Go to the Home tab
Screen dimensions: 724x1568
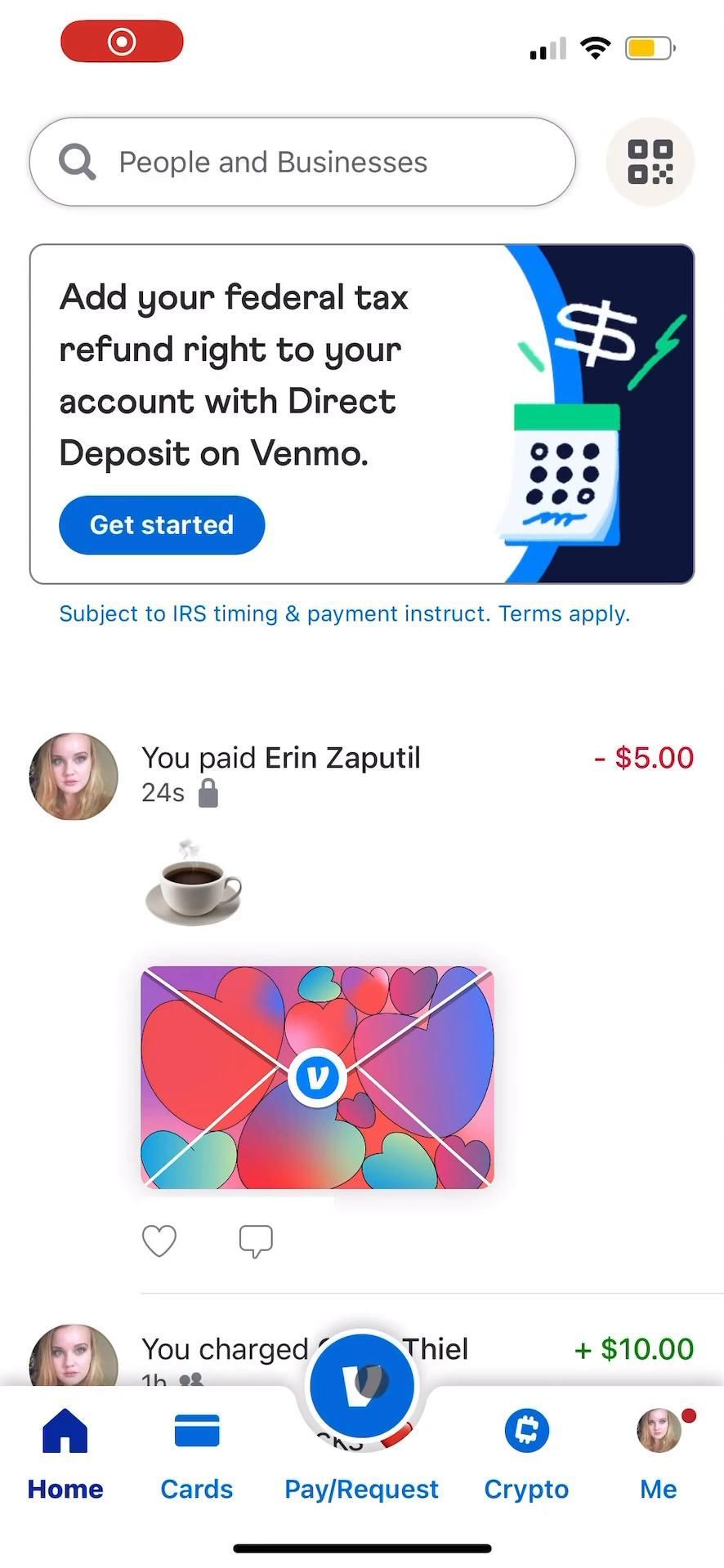[65, 1454]
